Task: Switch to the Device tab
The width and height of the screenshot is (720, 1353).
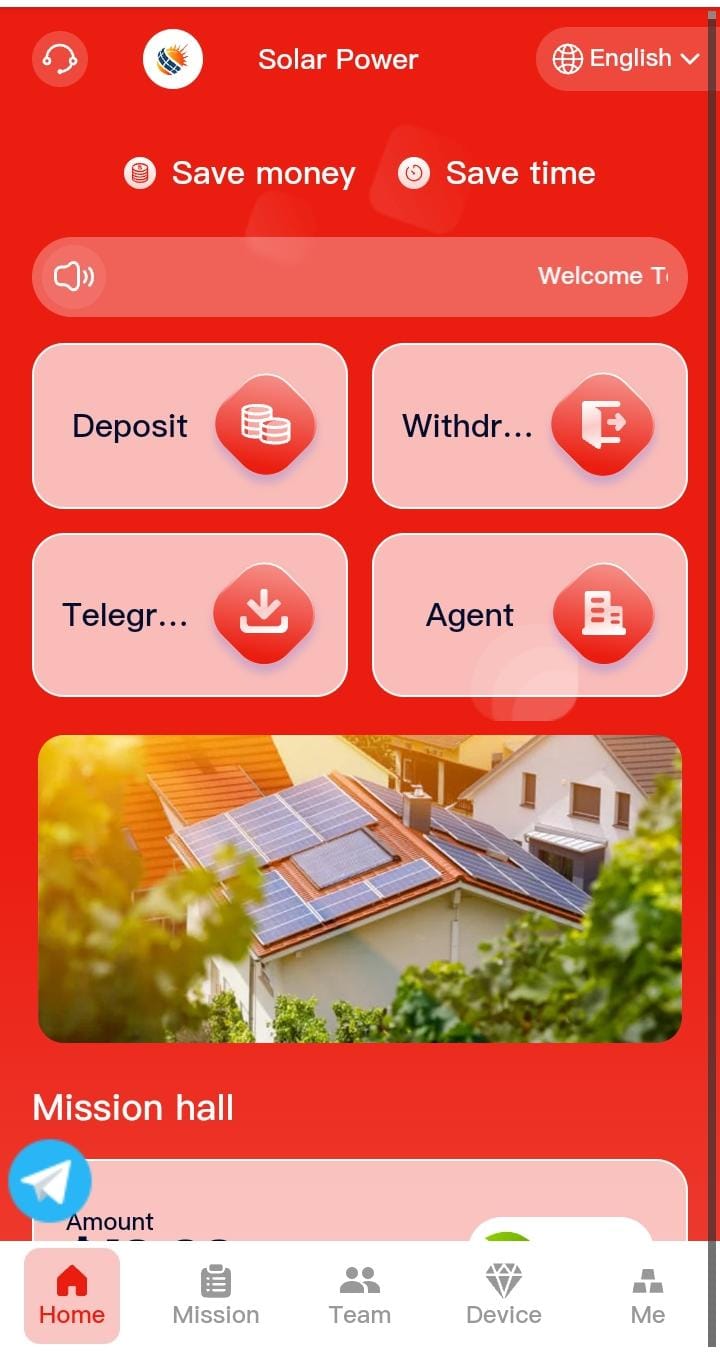Action: 504,1296
